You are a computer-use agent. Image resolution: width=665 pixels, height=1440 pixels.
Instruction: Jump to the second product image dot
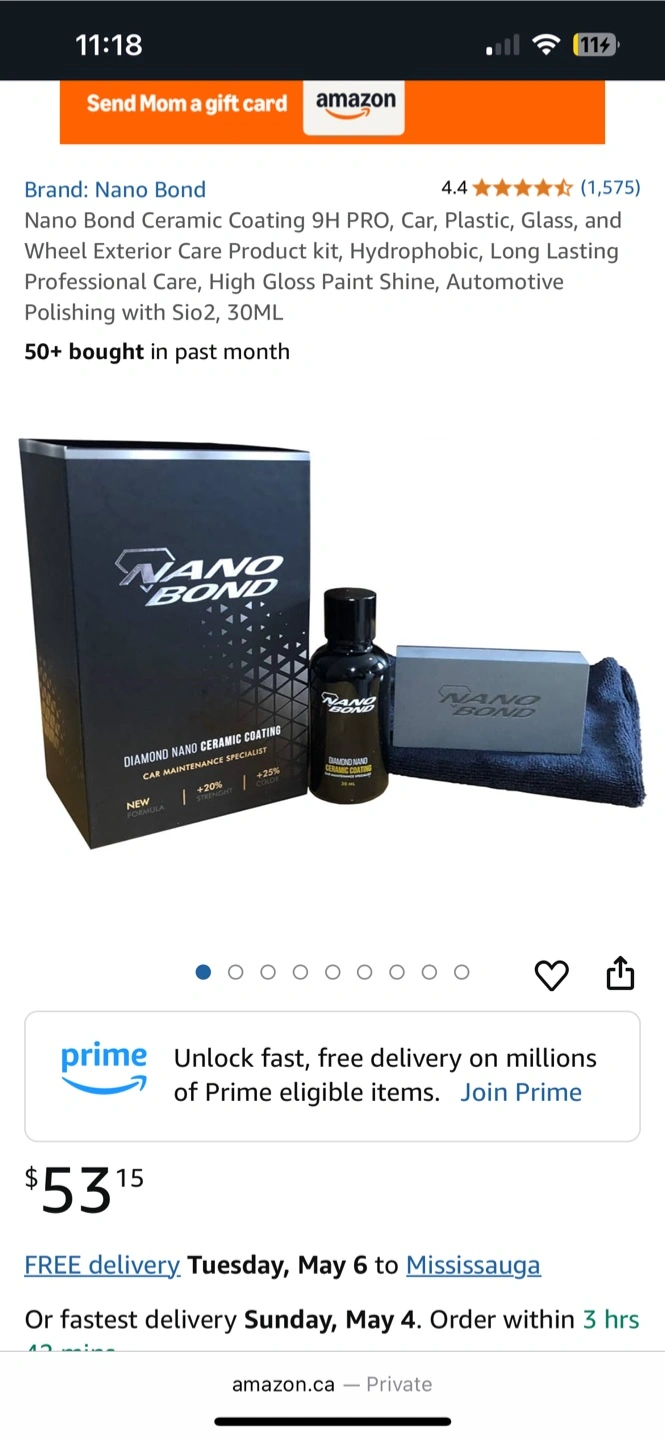click(236, 972)
